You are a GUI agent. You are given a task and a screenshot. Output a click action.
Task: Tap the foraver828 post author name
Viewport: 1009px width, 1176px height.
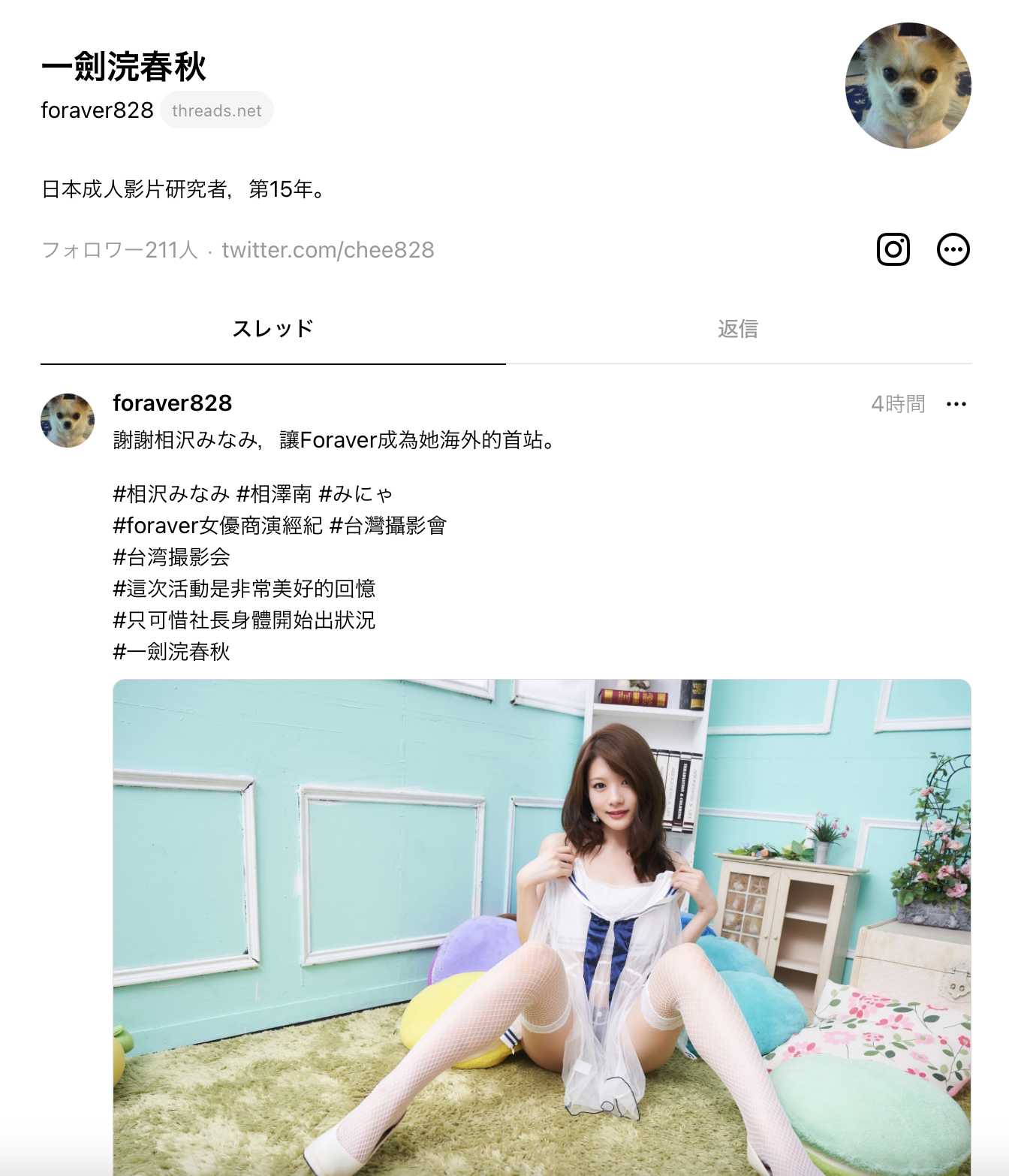173,403
